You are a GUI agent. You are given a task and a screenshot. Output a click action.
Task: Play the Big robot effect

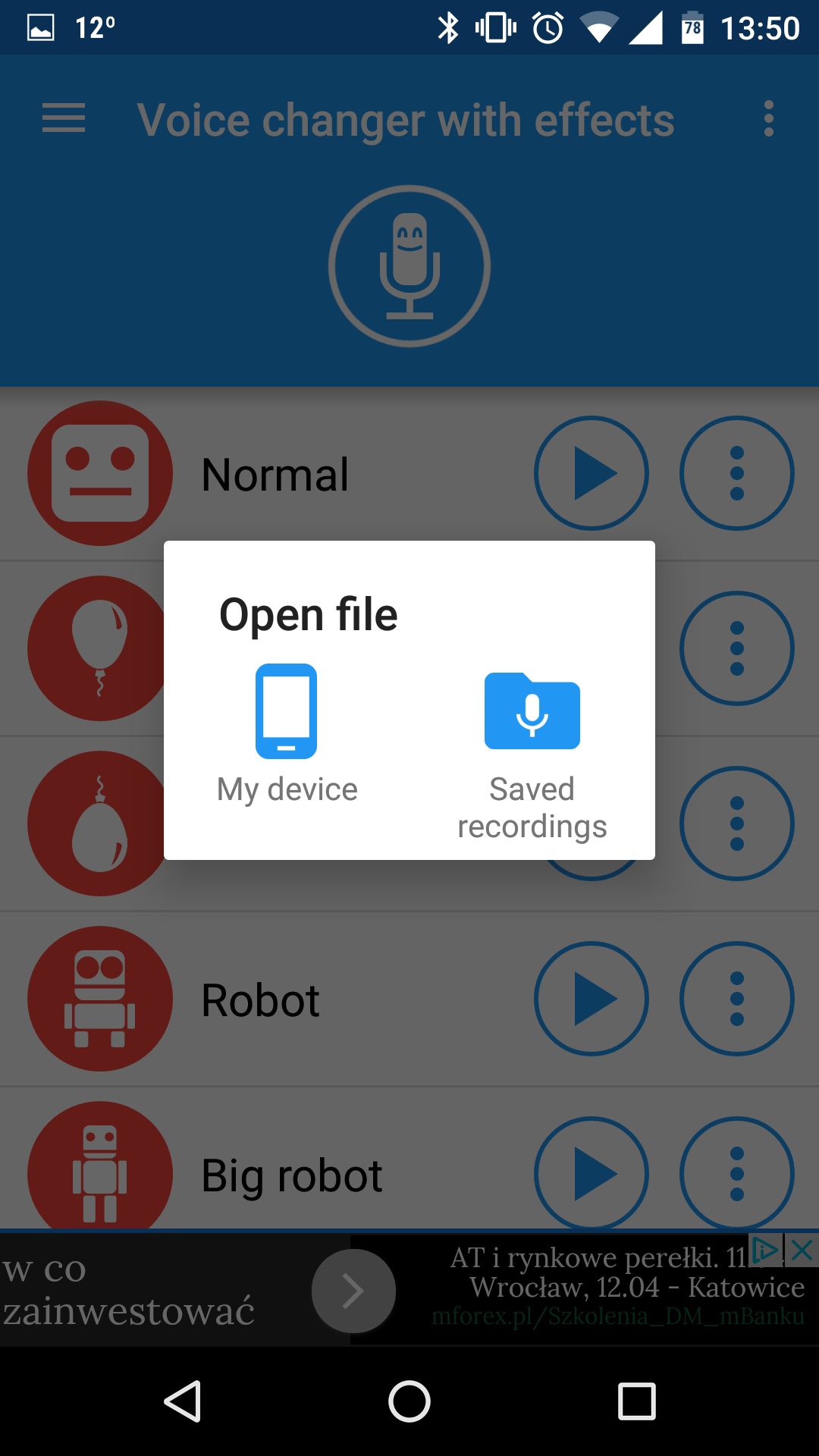click(591, 1173)
